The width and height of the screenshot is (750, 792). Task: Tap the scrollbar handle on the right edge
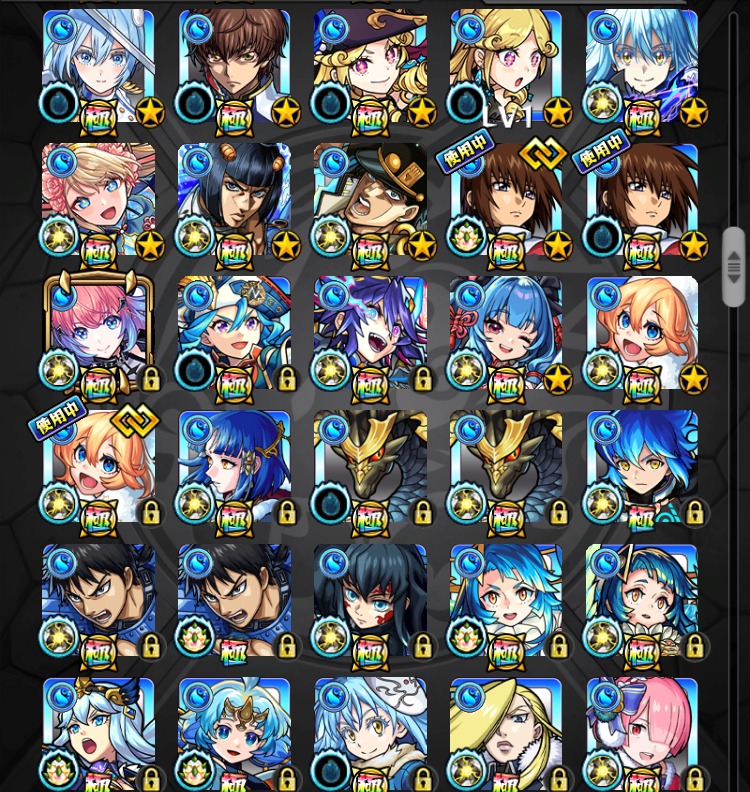pyautogui.click(x=734, y=267)
